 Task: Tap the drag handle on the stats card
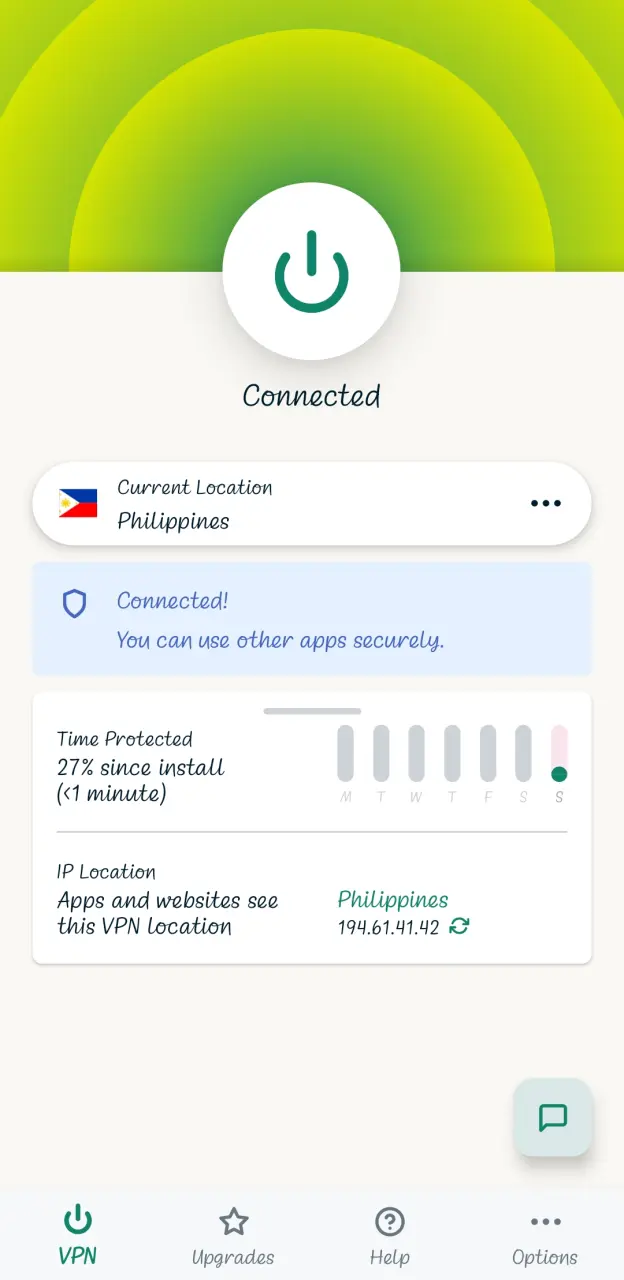pos(312,711)
